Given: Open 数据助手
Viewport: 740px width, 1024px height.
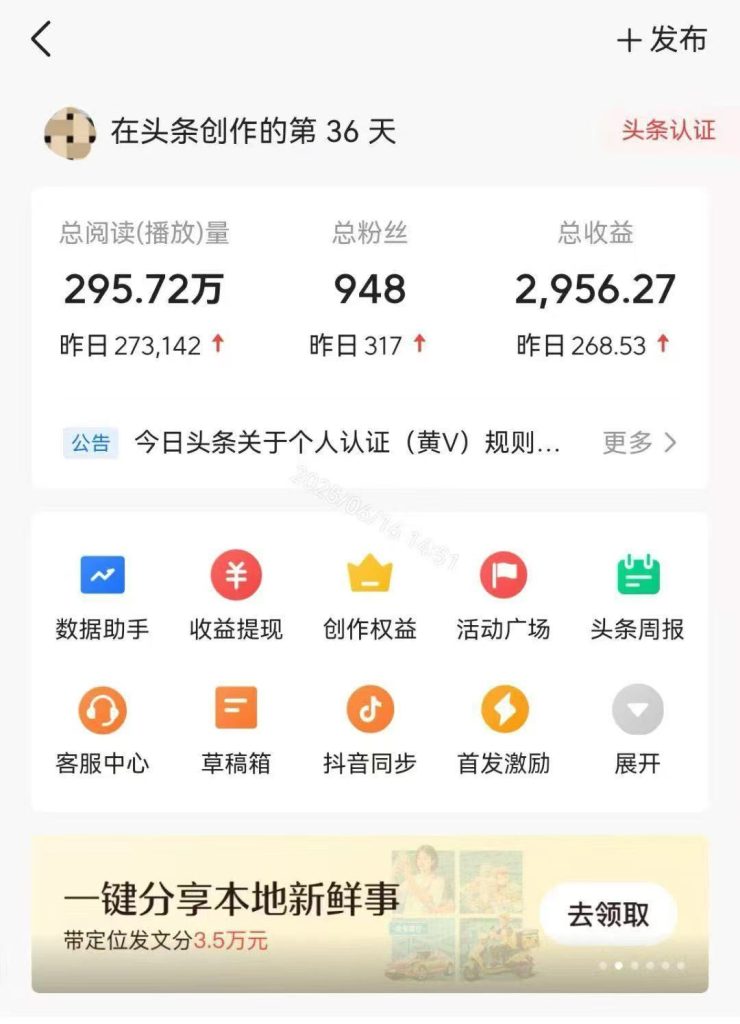Looking at the screenshot, I should (x=102, y=594).
